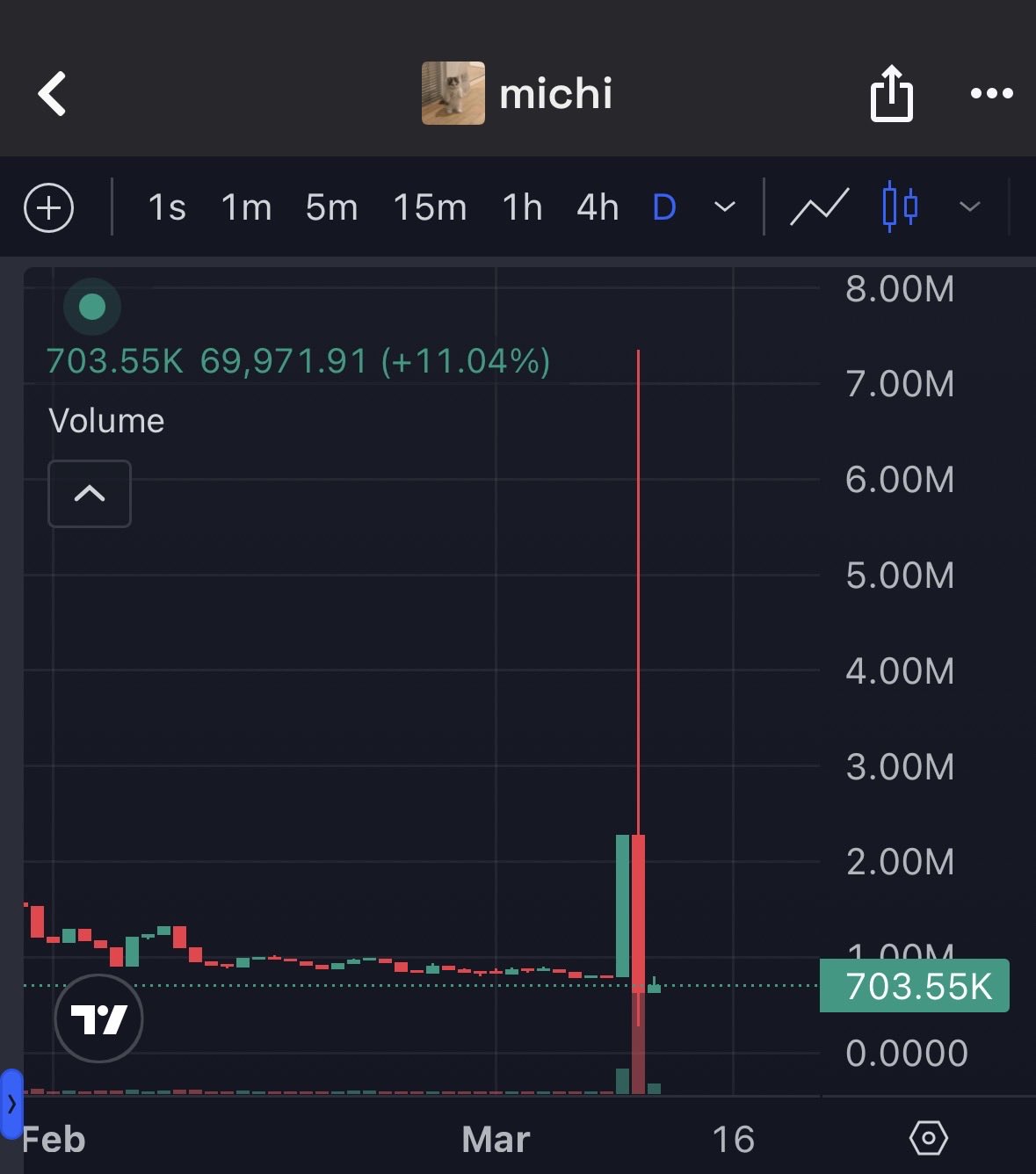The width and height of the screenshot is (1036, 1174).
Task: Select the candlestick chart type
Action: click(x=899, y=207)
